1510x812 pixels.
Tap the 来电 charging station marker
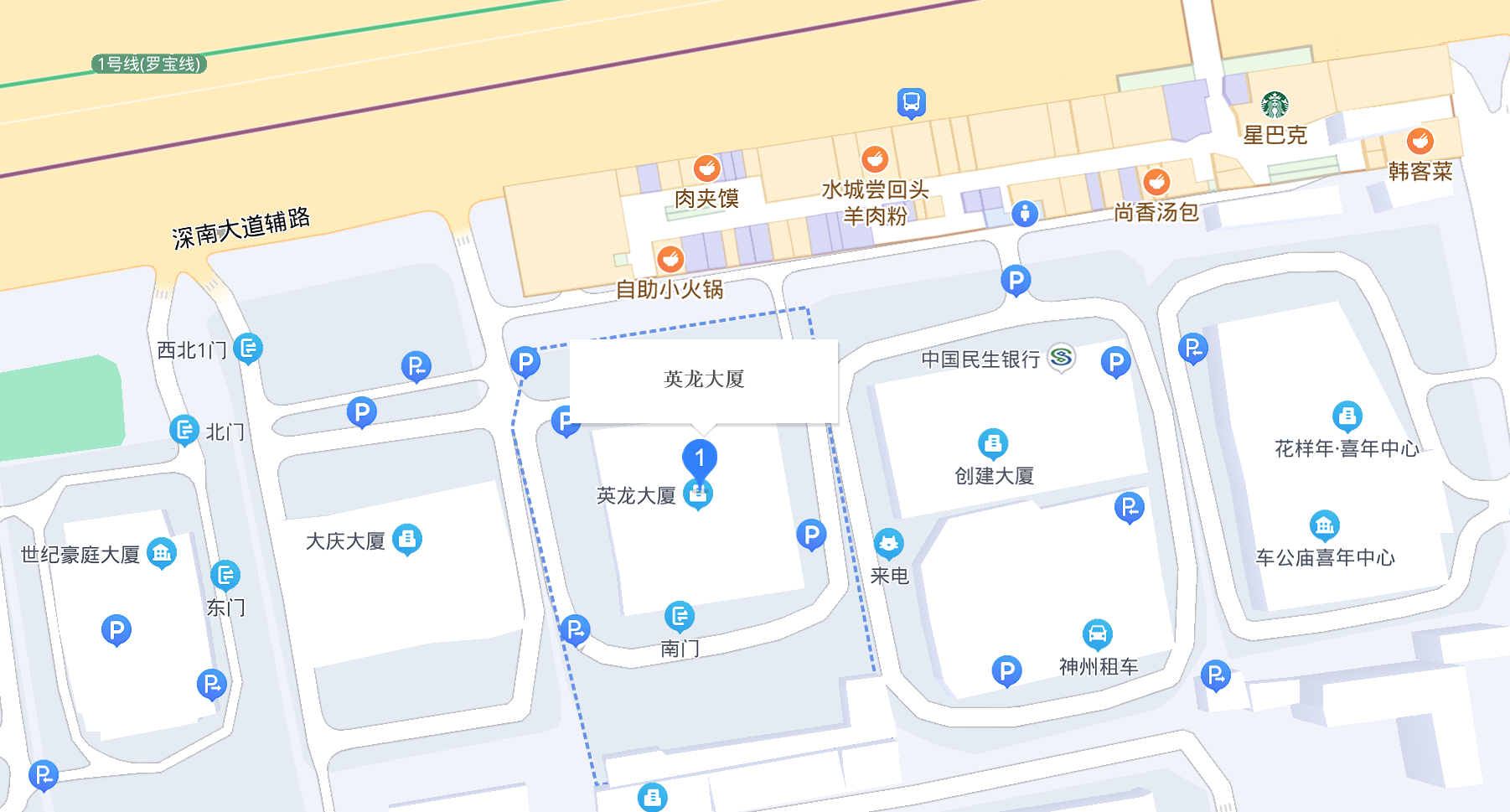coord(889,545)
